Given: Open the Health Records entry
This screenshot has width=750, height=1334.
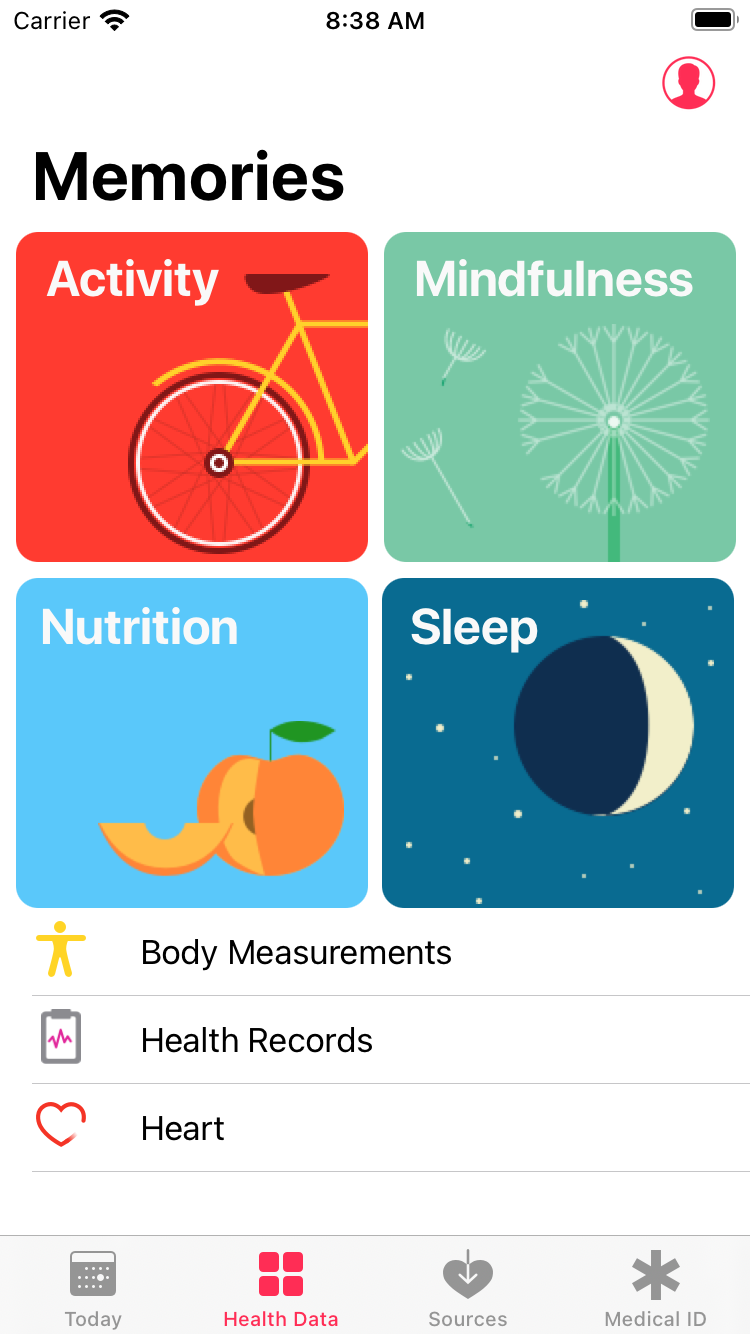Looking at the screenshot, I should click(256, 1039).
